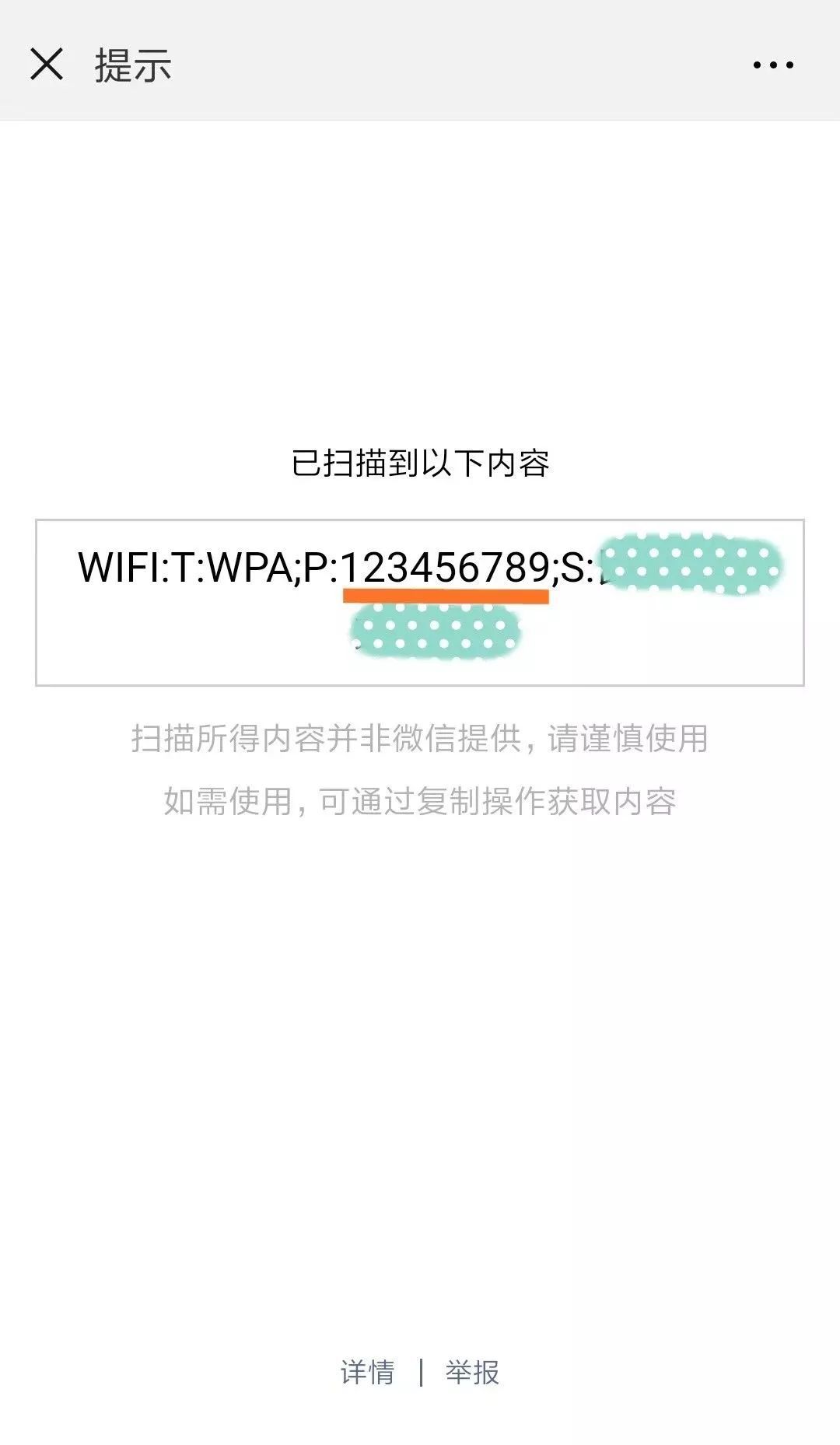This screenshot has height=1445, width=840.
Task: Open the 详情 link
Action: [367, 1372]
